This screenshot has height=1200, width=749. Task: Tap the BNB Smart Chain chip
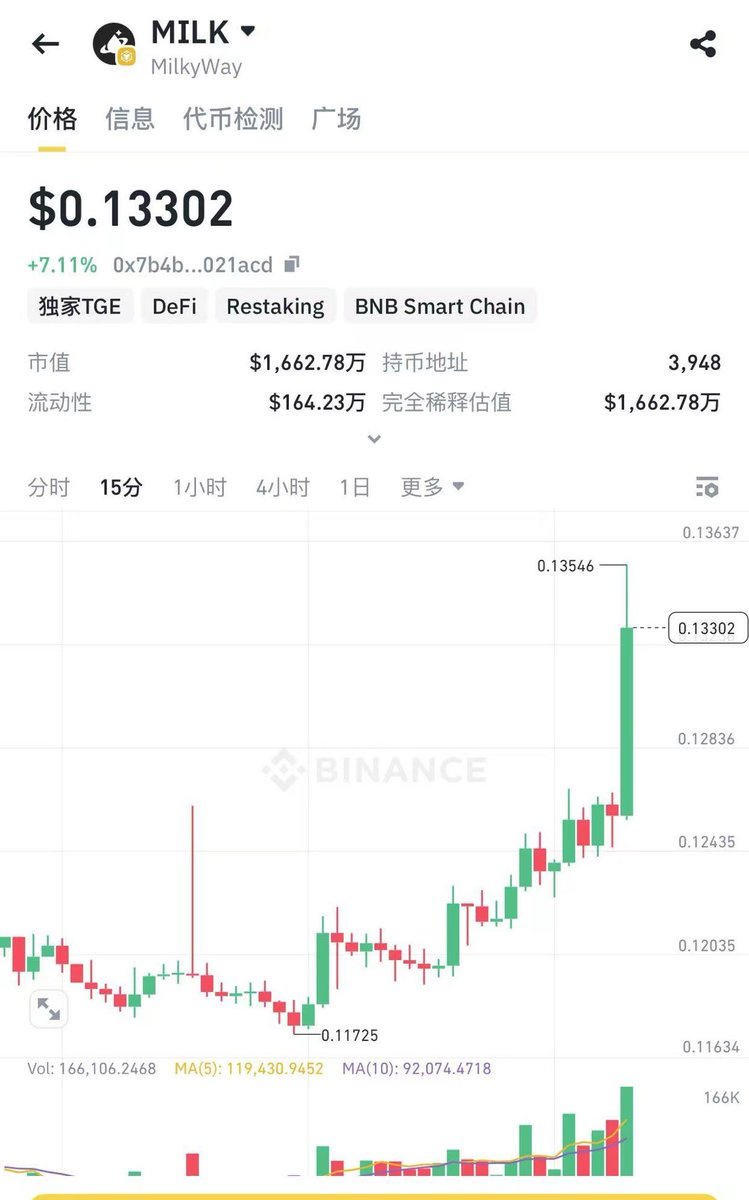point(440,306)
